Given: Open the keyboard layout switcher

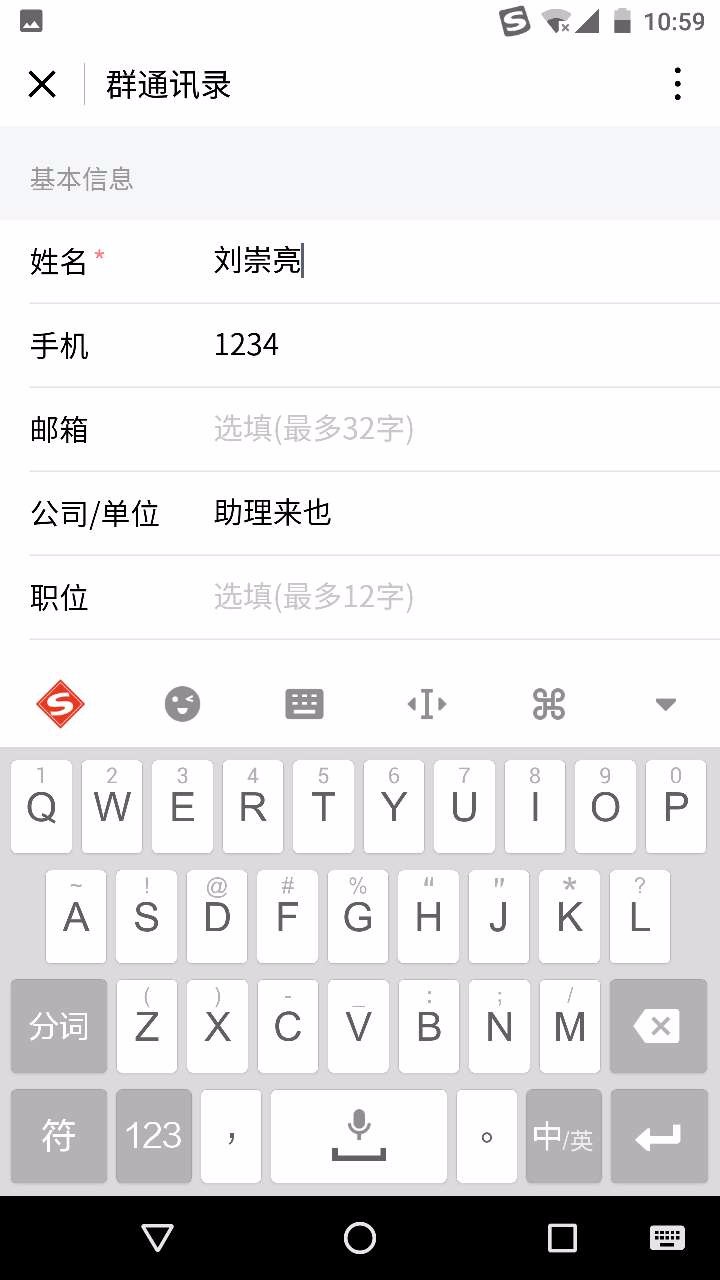Looking at the screenshot, I should click(304, 704).
